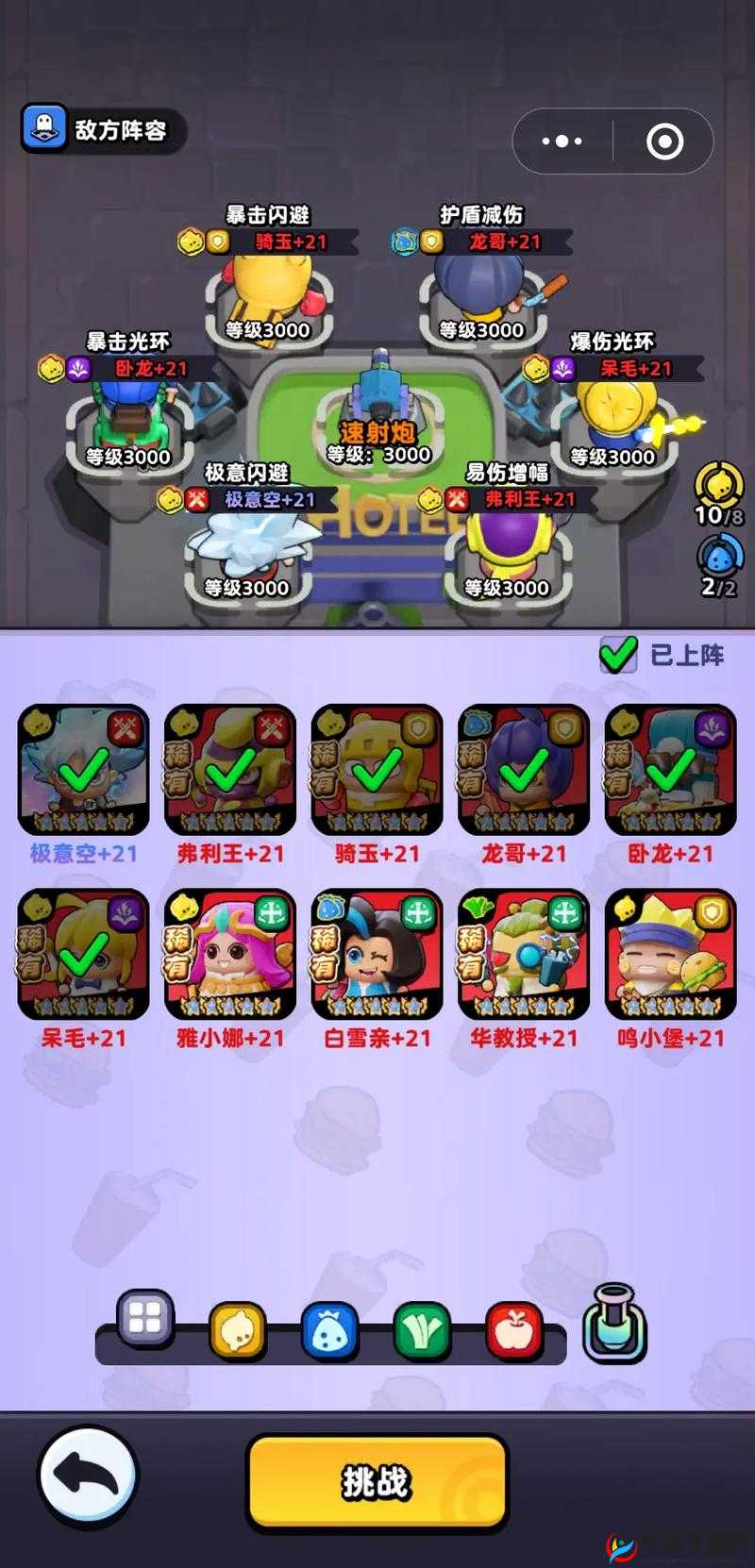Add hero 白雪亲+21 to the lineup
This screenshot has width=755, height=1568.
click(x=377, y=954)
